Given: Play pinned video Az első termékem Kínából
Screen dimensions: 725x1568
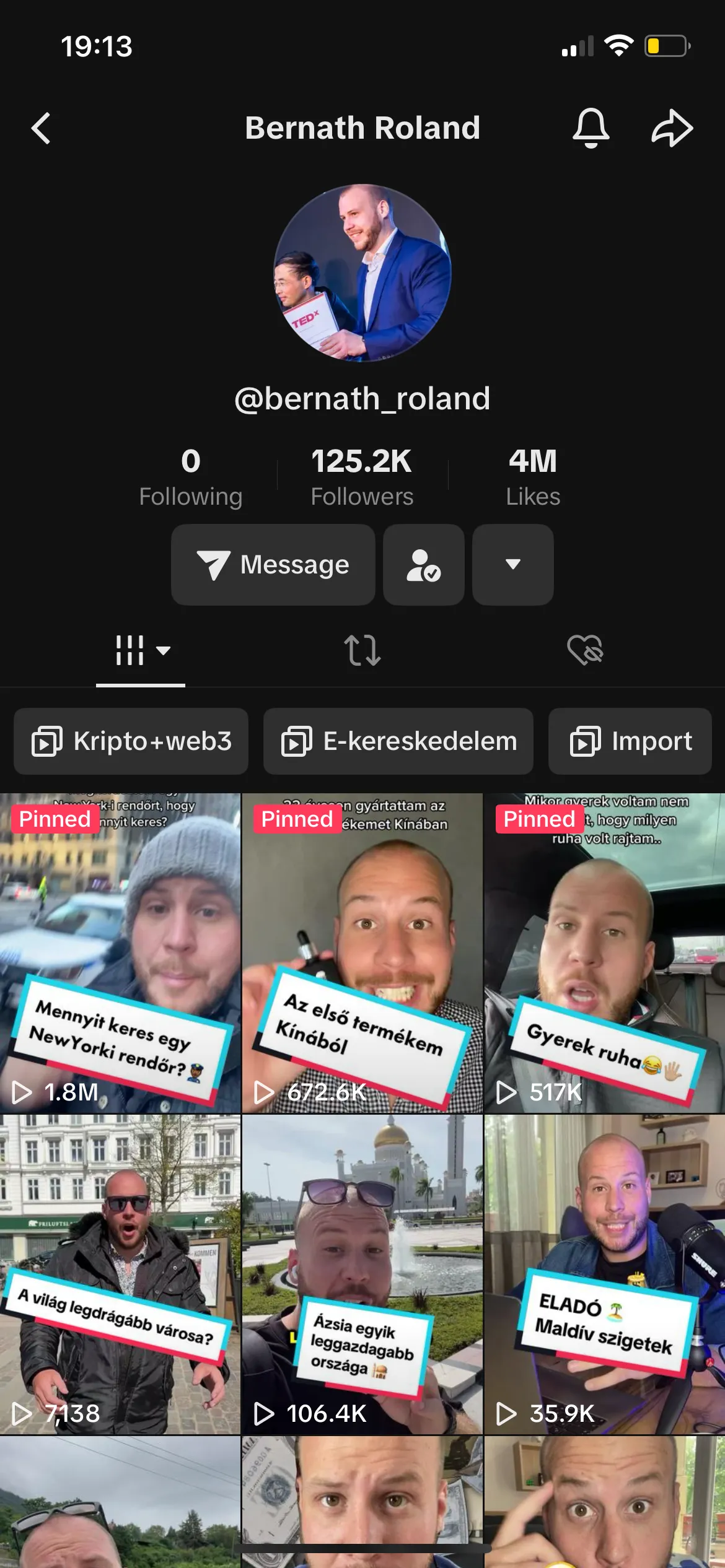Looking at the screenshot, I should click(362, 952).
